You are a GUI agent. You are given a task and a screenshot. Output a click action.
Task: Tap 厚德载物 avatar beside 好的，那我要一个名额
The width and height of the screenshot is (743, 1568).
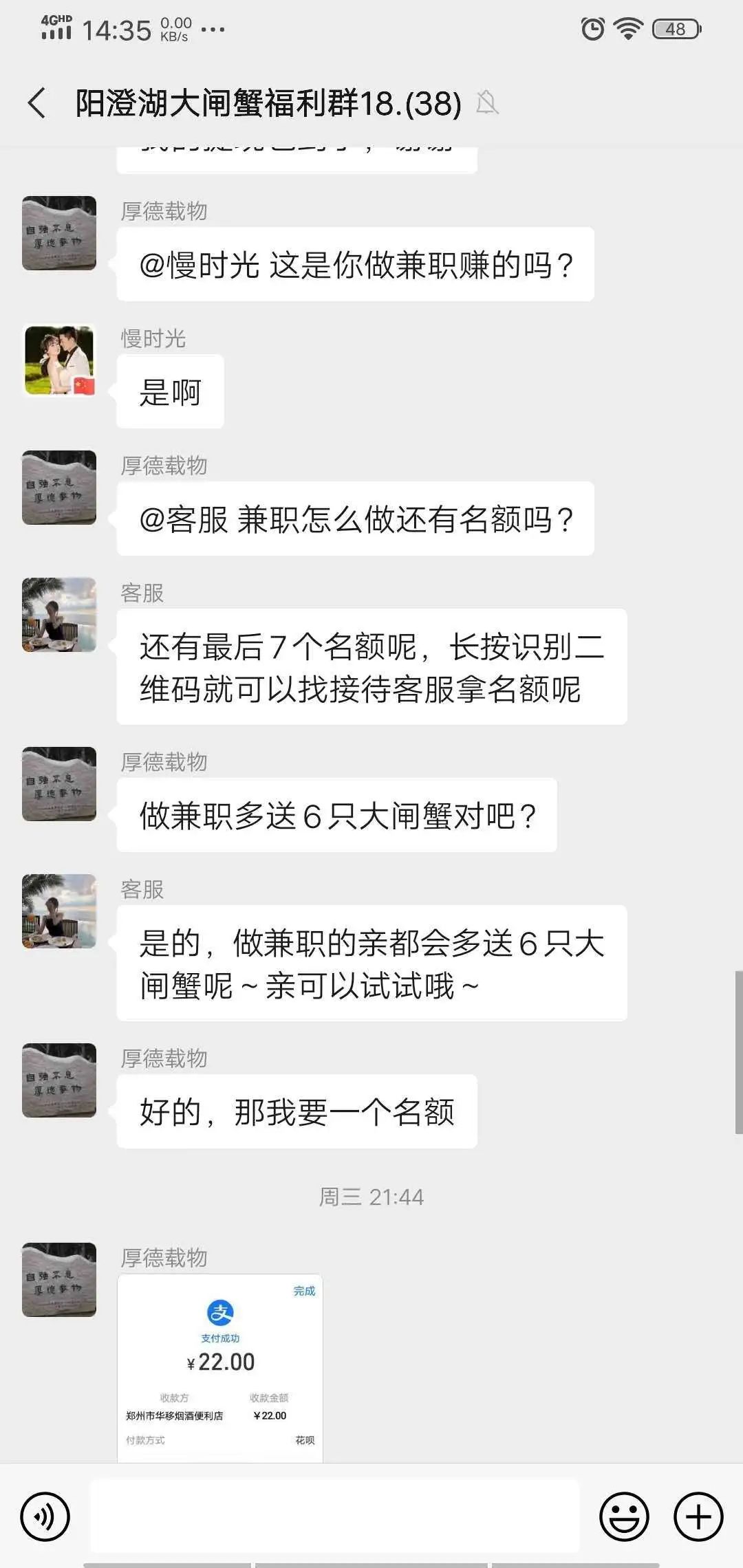click(x=59, y=1080)
